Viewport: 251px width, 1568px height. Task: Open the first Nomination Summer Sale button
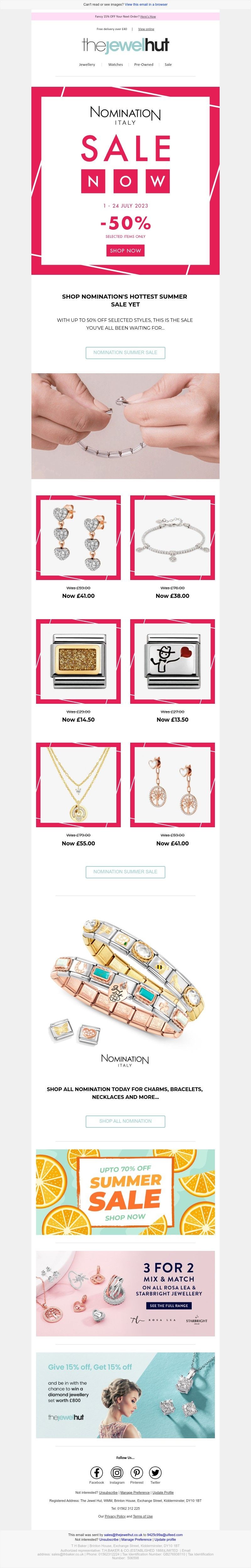tap(125, 353)
